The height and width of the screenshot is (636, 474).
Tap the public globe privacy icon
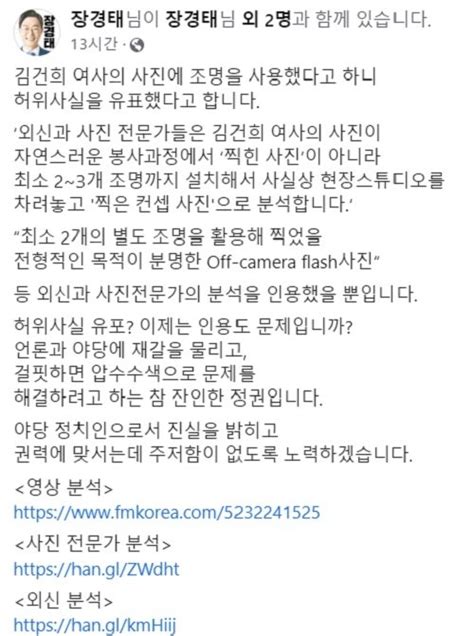pos(137,45)
